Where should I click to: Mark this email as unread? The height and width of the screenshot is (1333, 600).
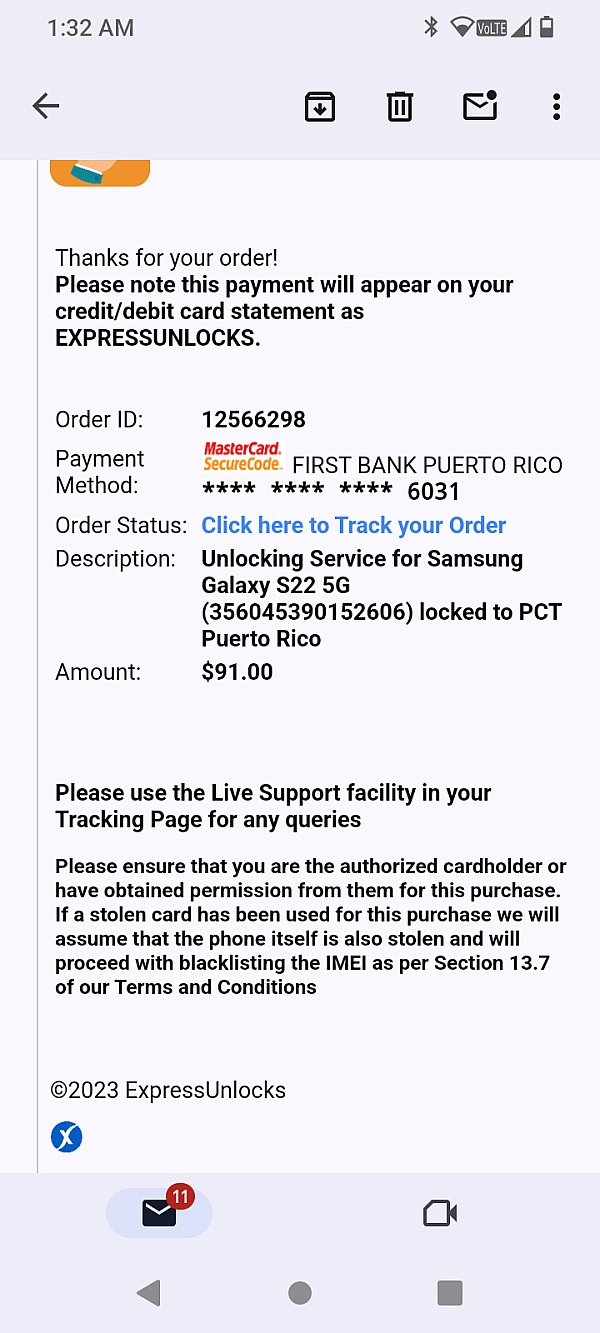click(x=480, y=106)
